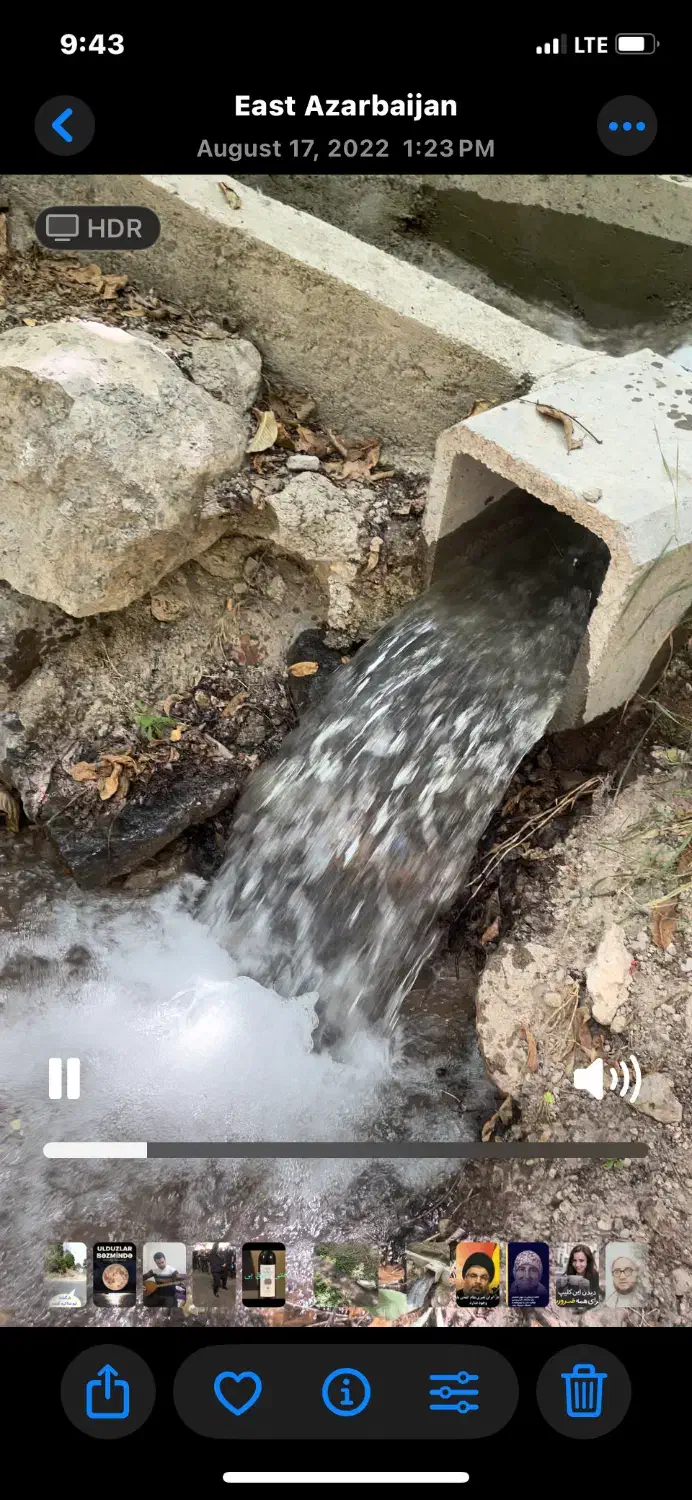Pause the video playback
The height and width of the screenshot is (1500, 692).
(64, 1079)
